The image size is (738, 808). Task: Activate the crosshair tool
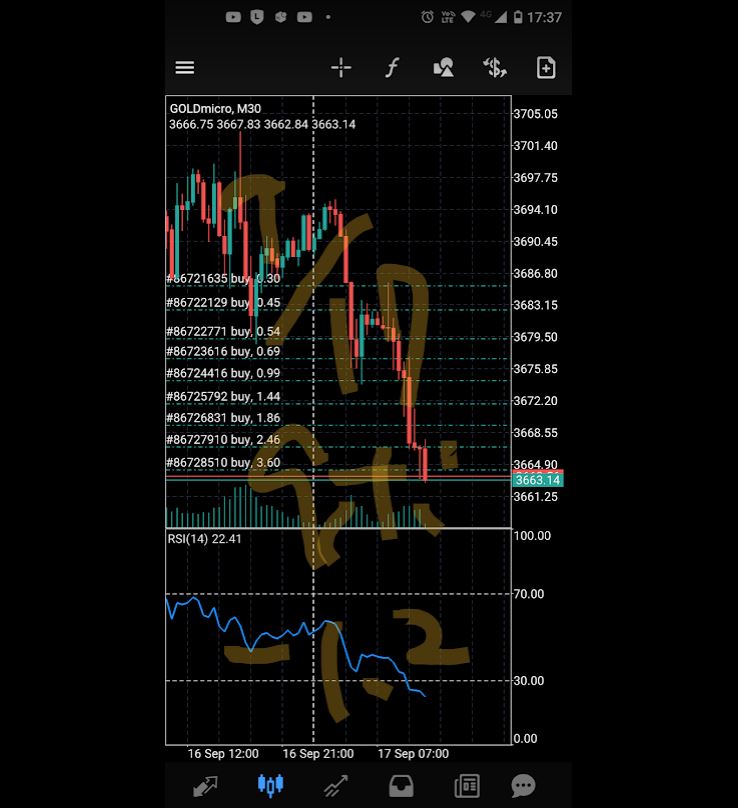pos(341,68)
